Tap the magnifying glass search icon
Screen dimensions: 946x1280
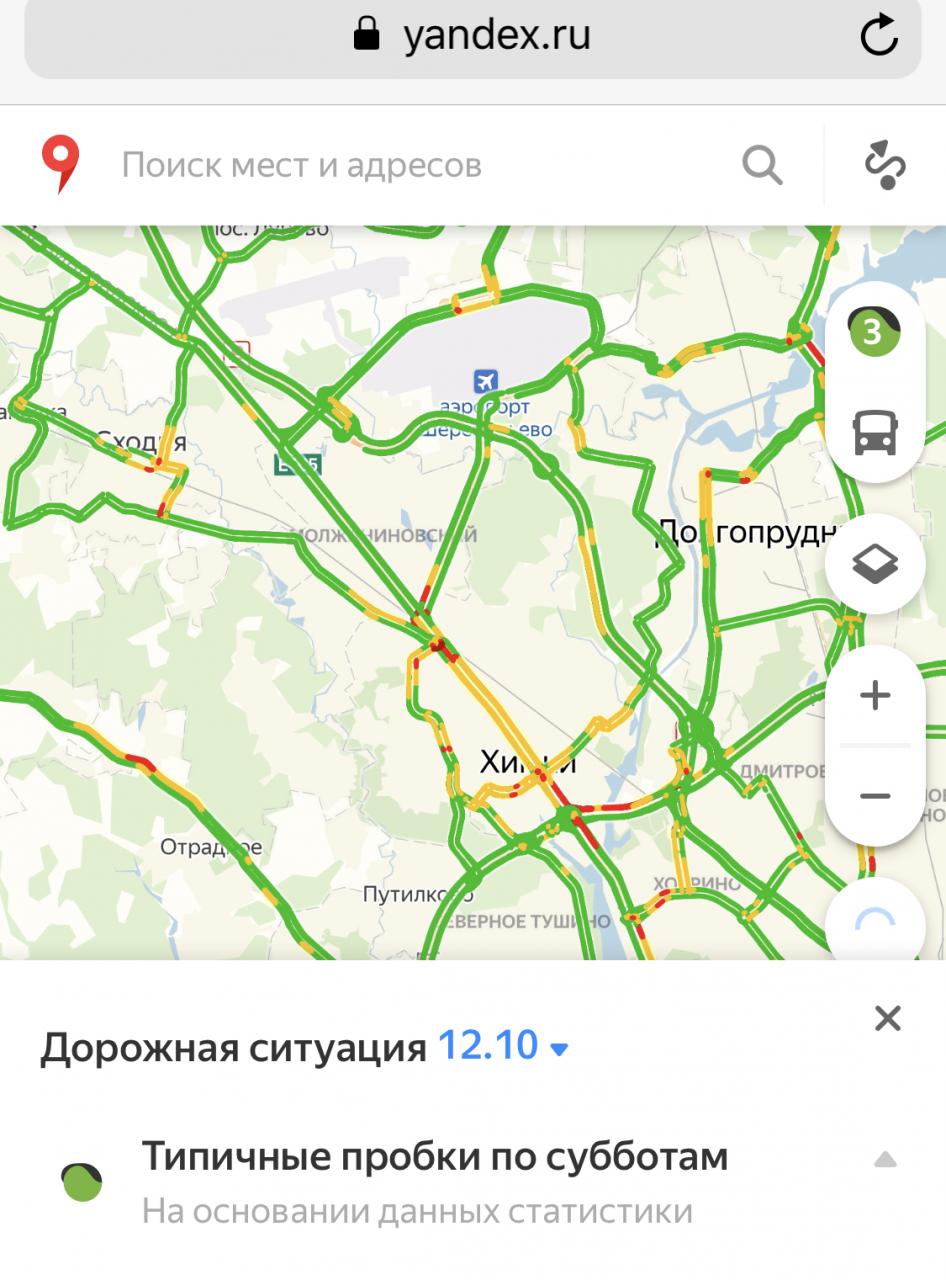pos(762,165)
